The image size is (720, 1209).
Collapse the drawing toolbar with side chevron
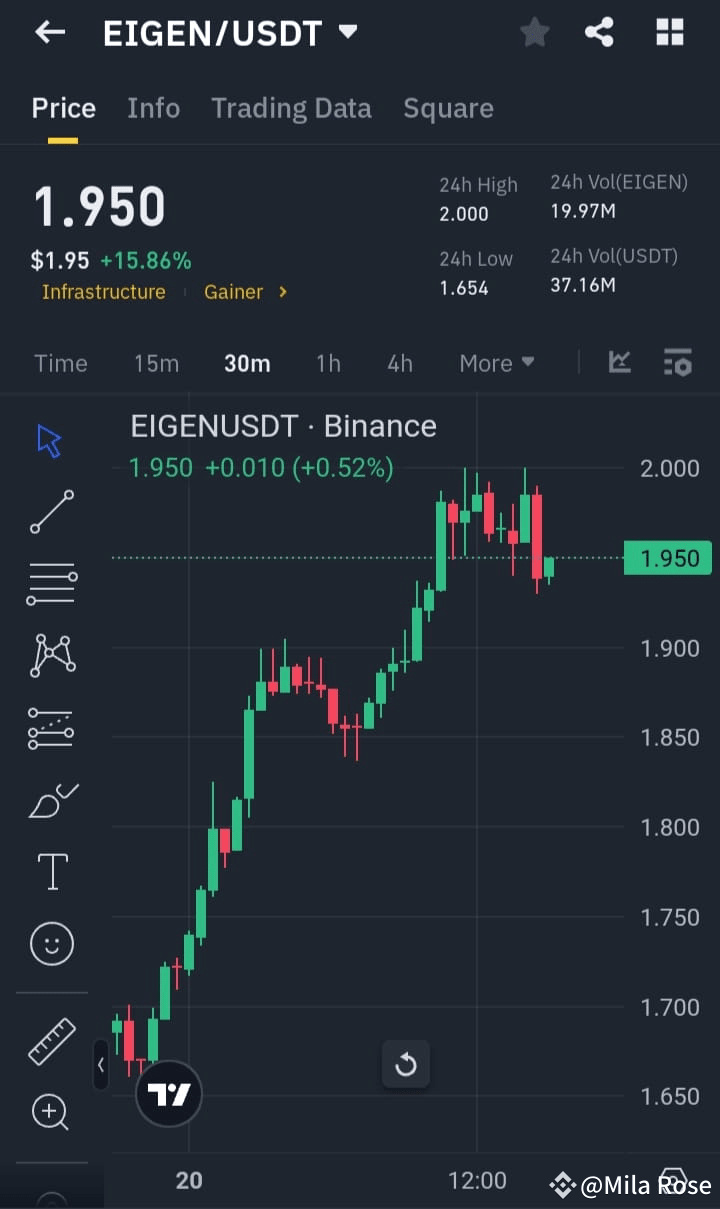coord(101,1065)
